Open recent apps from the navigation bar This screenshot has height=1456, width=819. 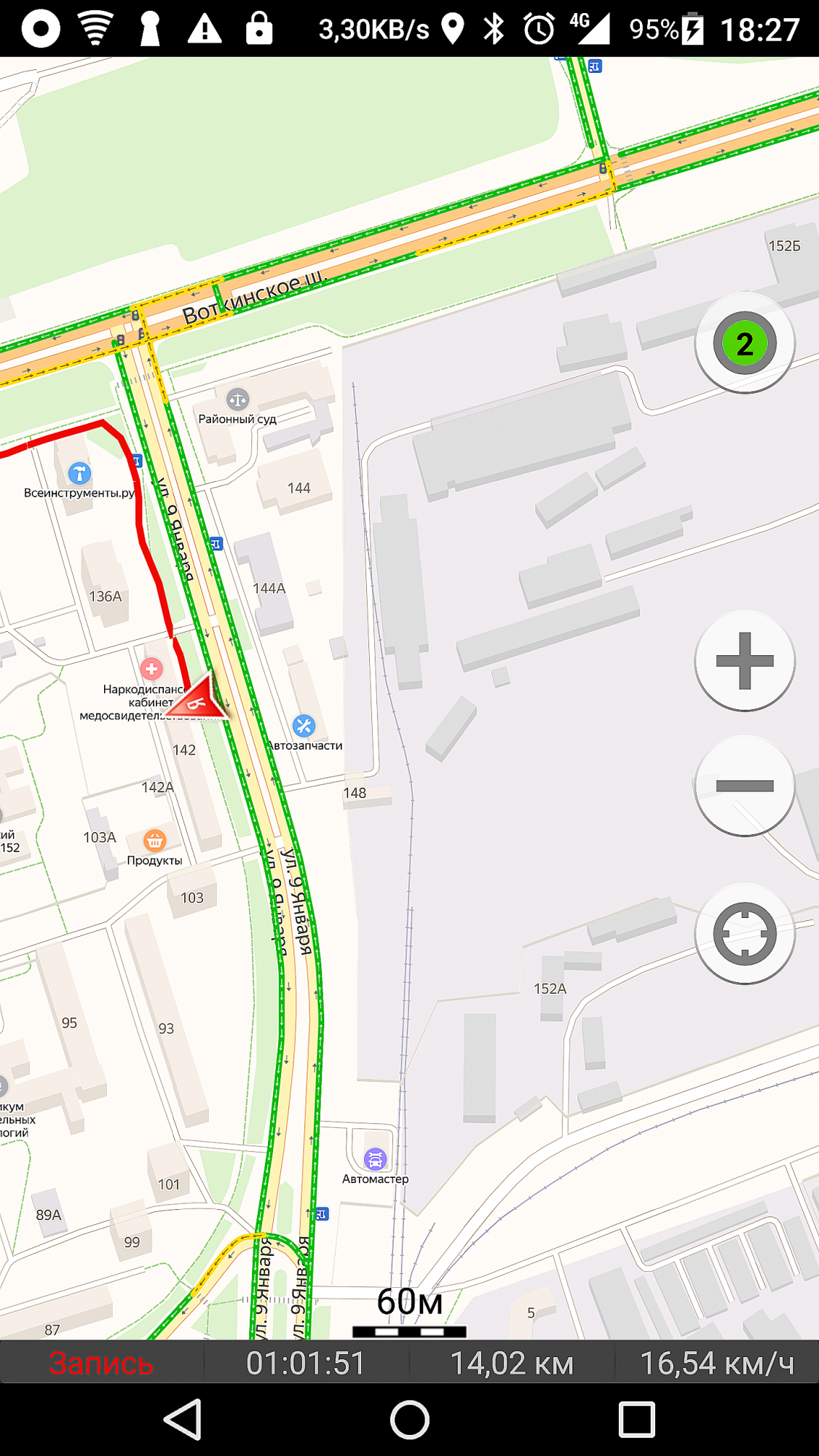click(x=636, y=1419)
